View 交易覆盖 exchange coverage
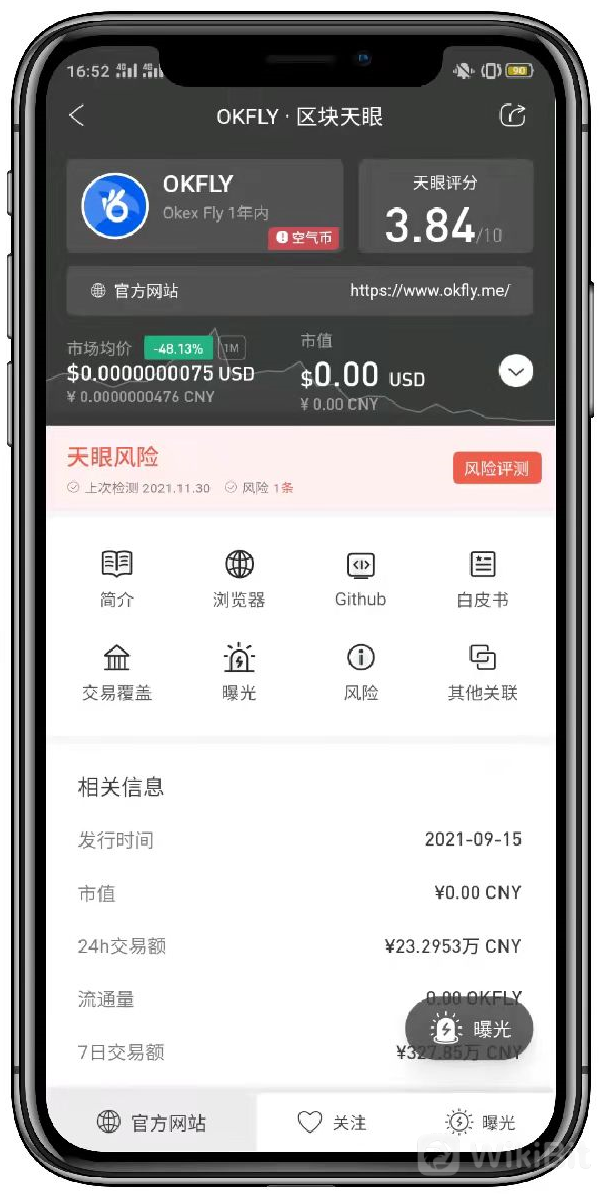This screenshot has width=605, height=1194. click(x=117, y=672)
